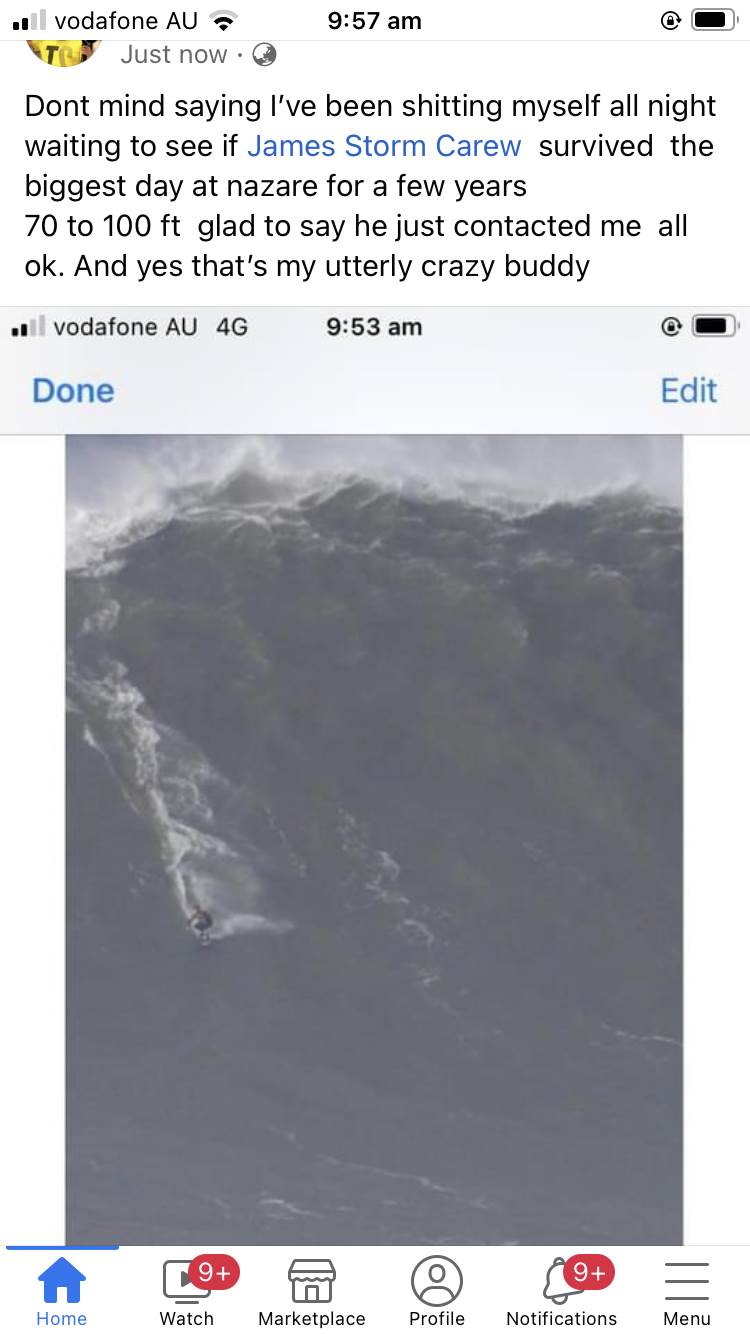750x1334 pixels.
Task: Switch to the Watch tab
Action: (x=187, y=1290)
